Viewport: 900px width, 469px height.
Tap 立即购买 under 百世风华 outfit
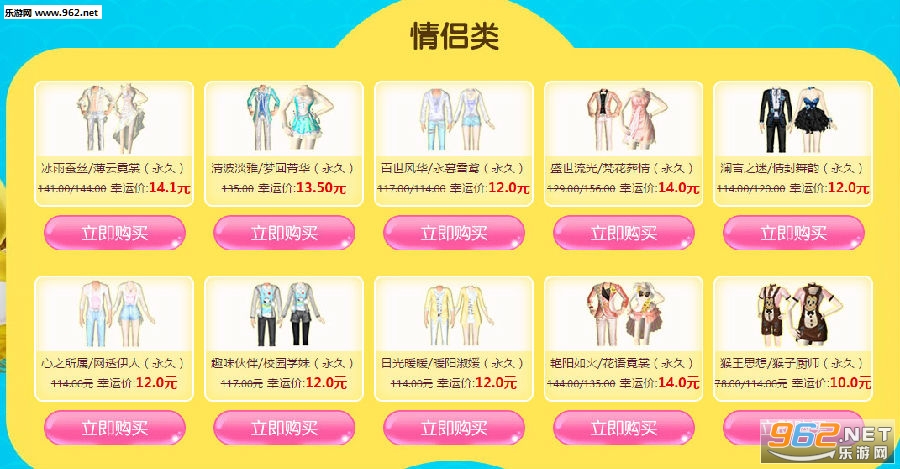(x=454, y=233)
